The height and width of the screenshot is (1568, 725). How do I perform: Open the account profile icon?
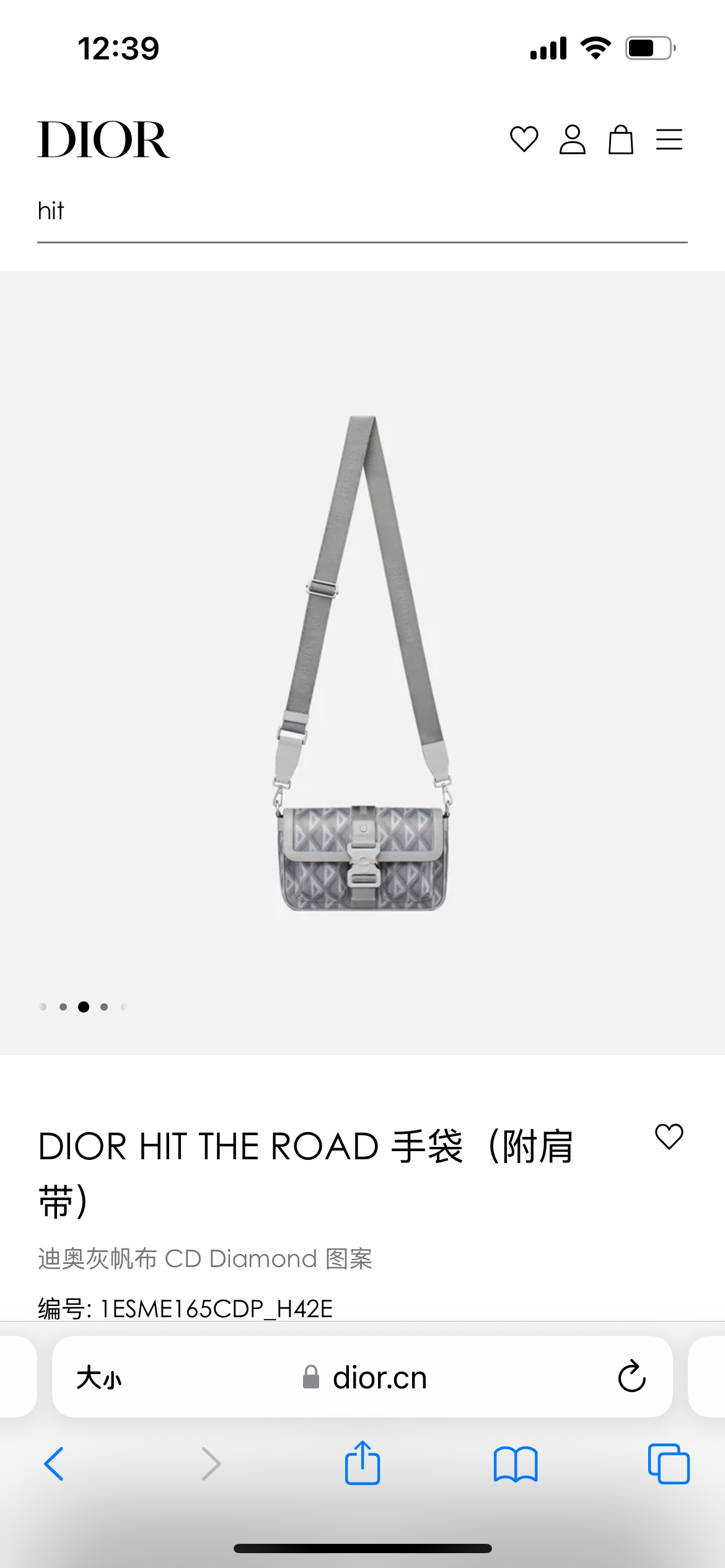[x=572, y=139]
